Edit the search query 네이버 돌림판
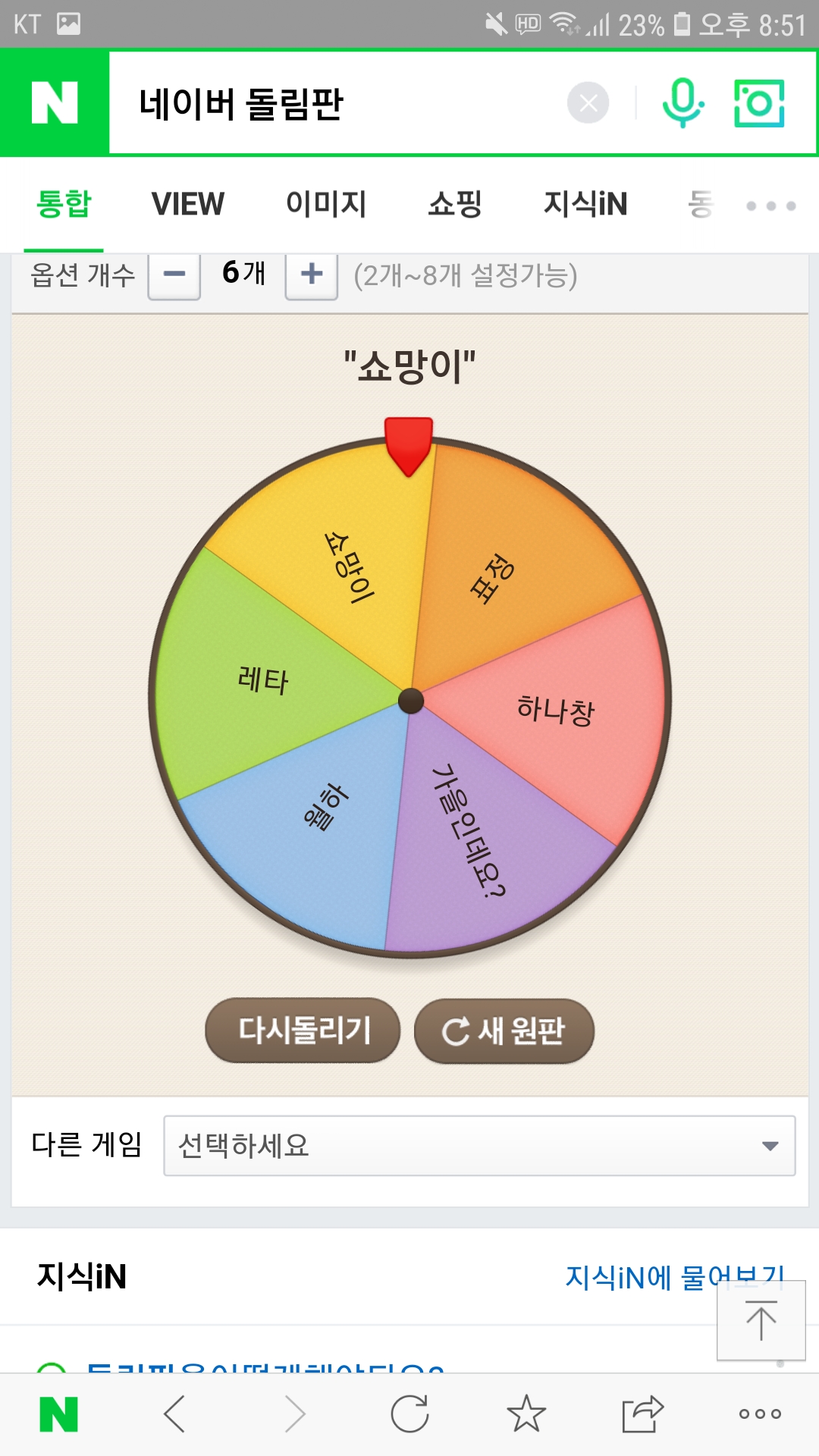 click(x=334, y=104)
